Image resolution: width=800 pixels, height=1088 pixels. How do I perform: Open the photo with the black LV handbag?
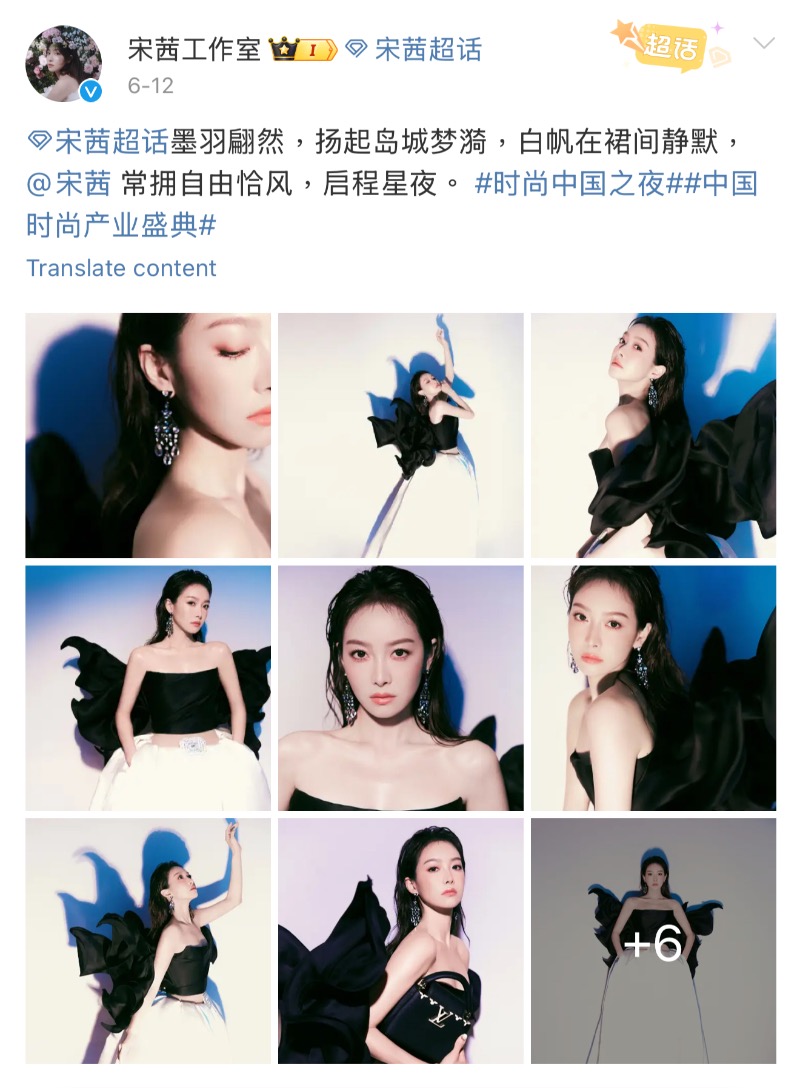pyautogui.click(x=401, y=941)
